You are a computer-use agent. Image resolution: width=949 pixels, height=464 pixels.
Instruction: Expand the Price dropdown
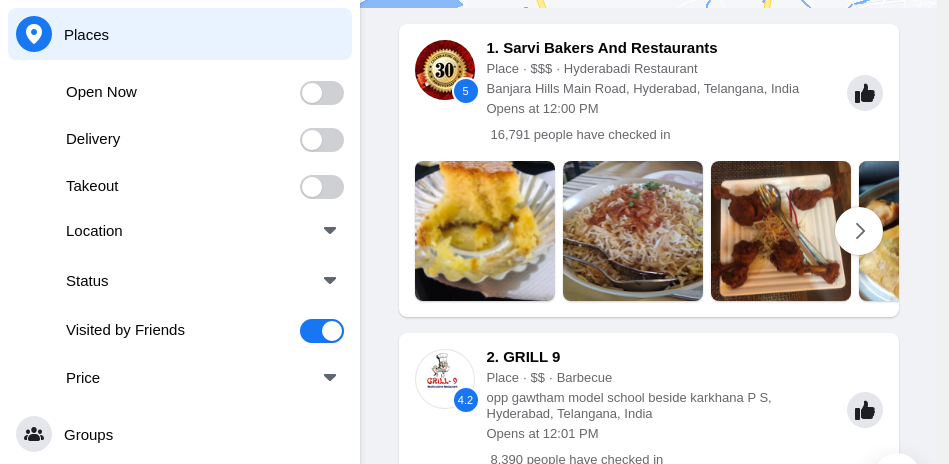pyautogui.click(x=329, y=378)
